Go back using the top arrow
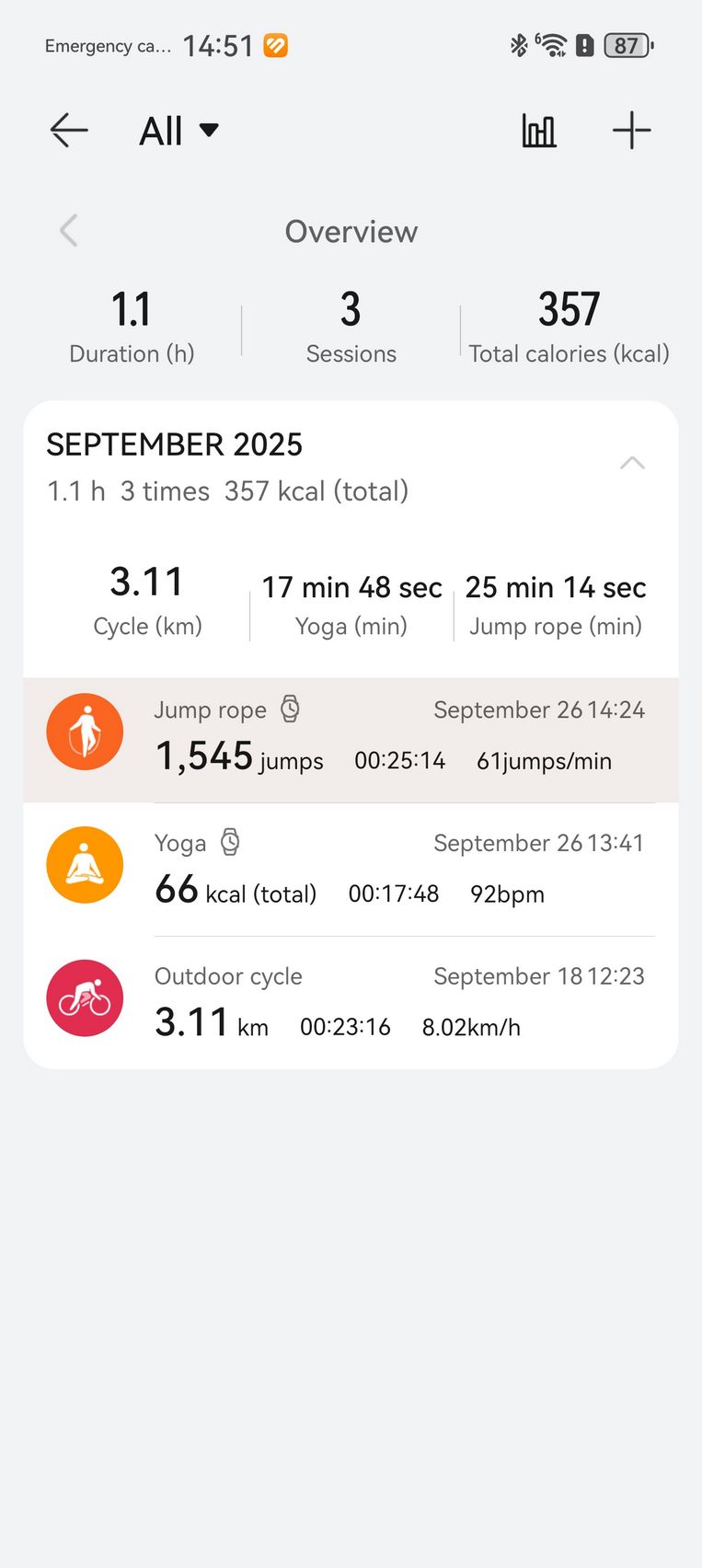 coord(69,131)
